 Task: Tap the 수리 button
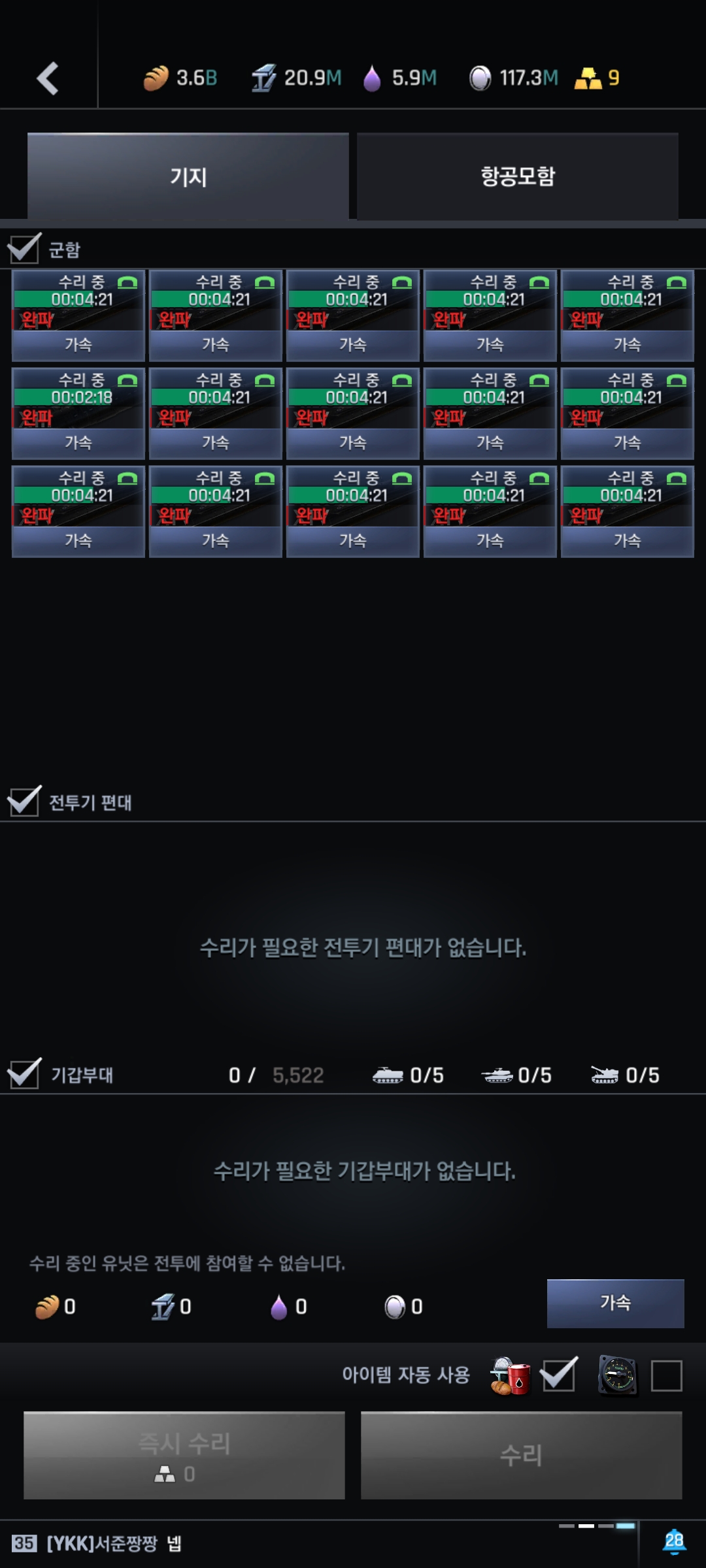click(x=521, y=1455)
